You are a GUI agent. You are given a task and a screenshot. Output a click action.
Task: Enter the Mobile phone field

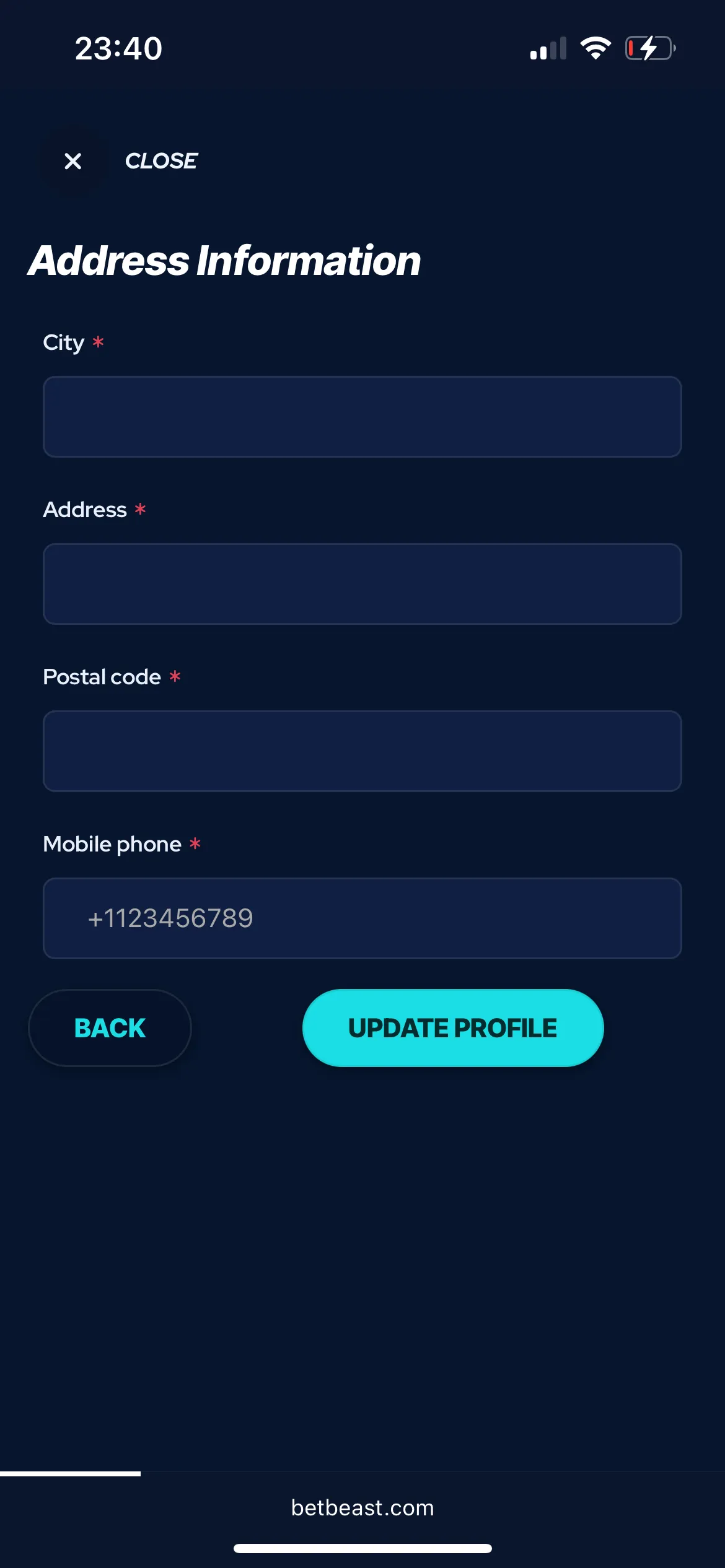coord(362,918)
